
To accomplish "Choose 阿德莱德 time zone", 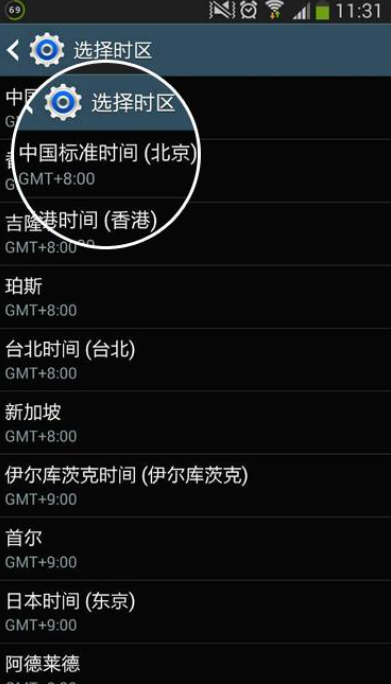I will [x=196, y=663].
